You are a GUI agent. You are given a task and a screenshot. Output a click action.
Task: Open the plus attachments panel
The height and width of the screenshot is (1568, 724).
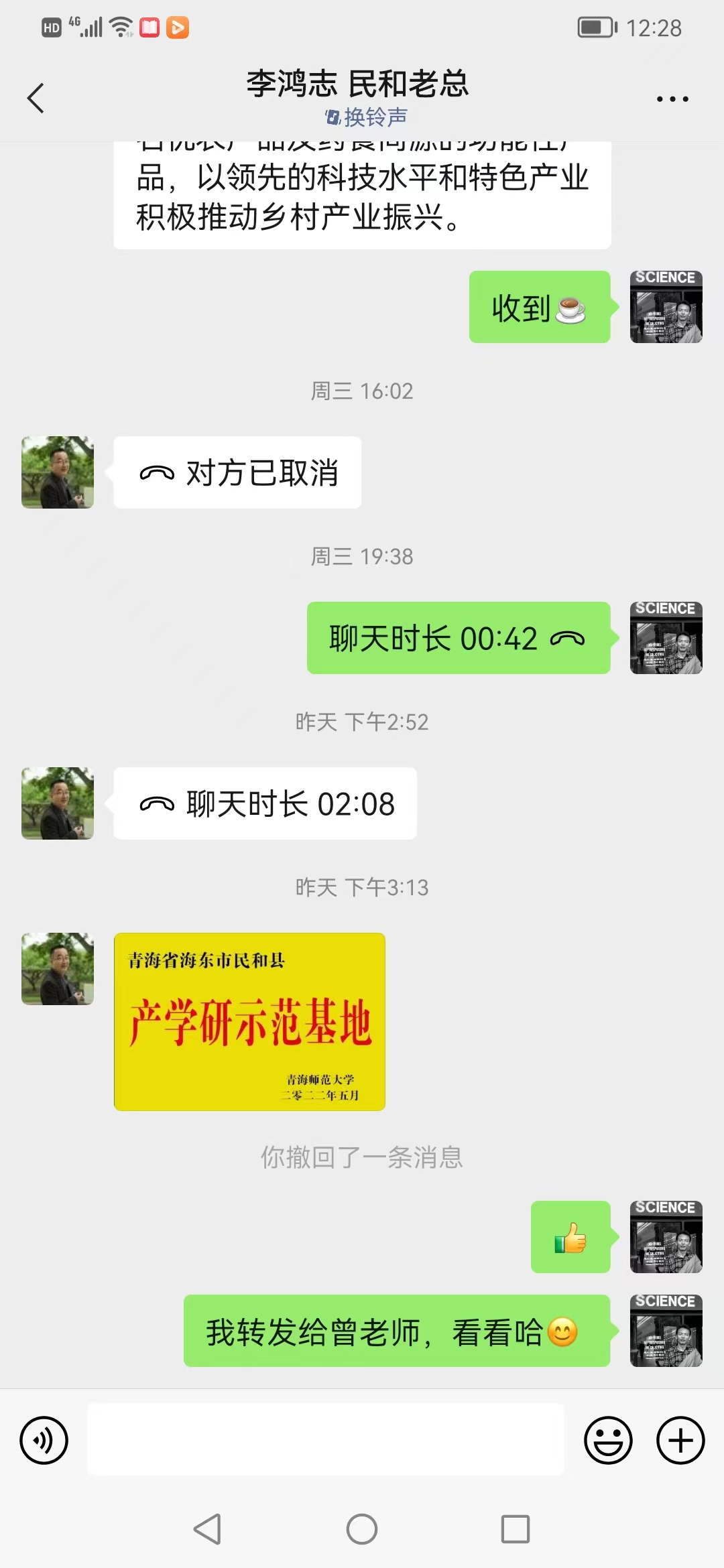coord(680,1440)
